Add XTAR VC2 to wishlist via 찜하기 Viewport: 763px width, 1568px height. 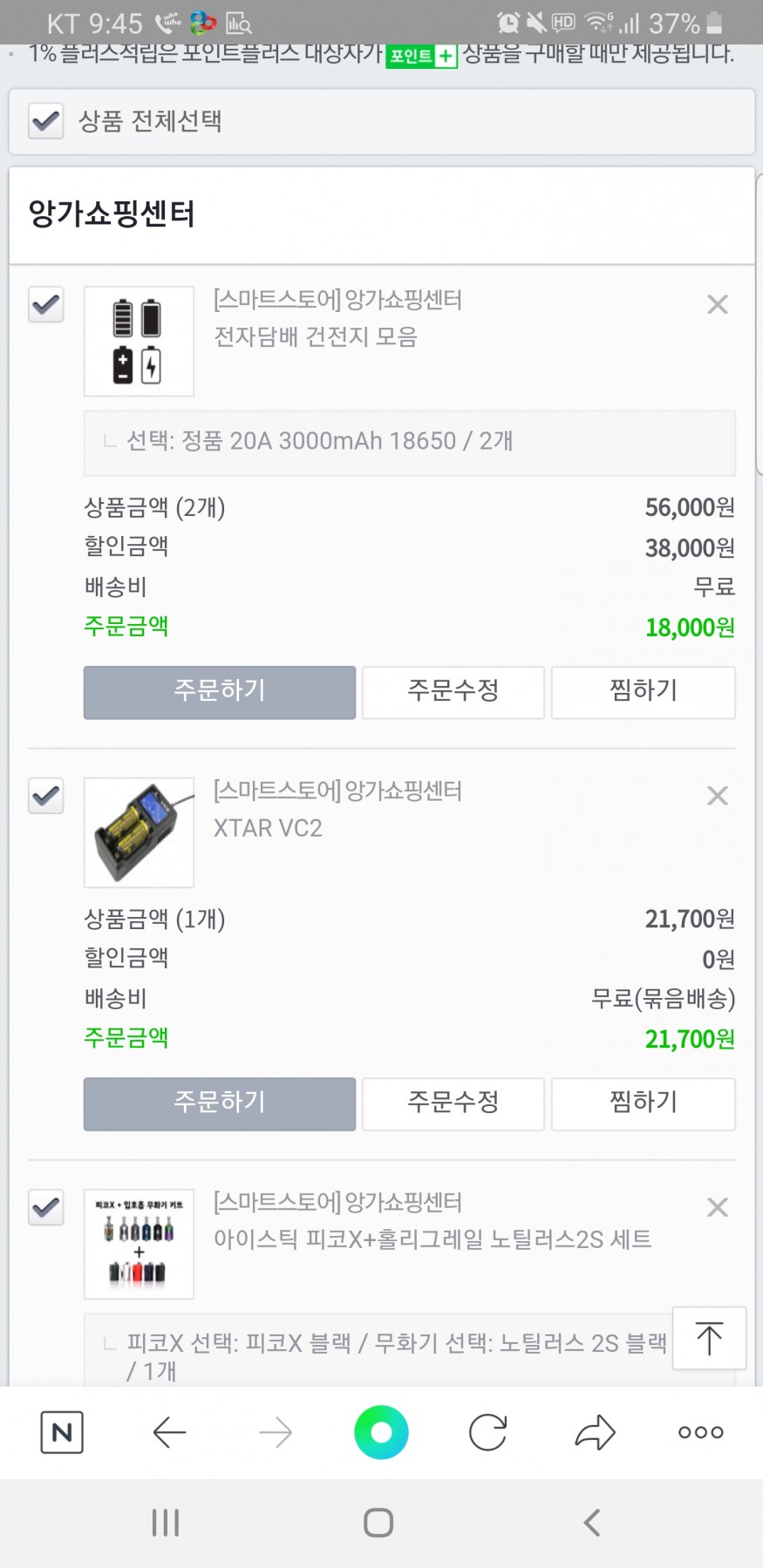(644, 1103)
